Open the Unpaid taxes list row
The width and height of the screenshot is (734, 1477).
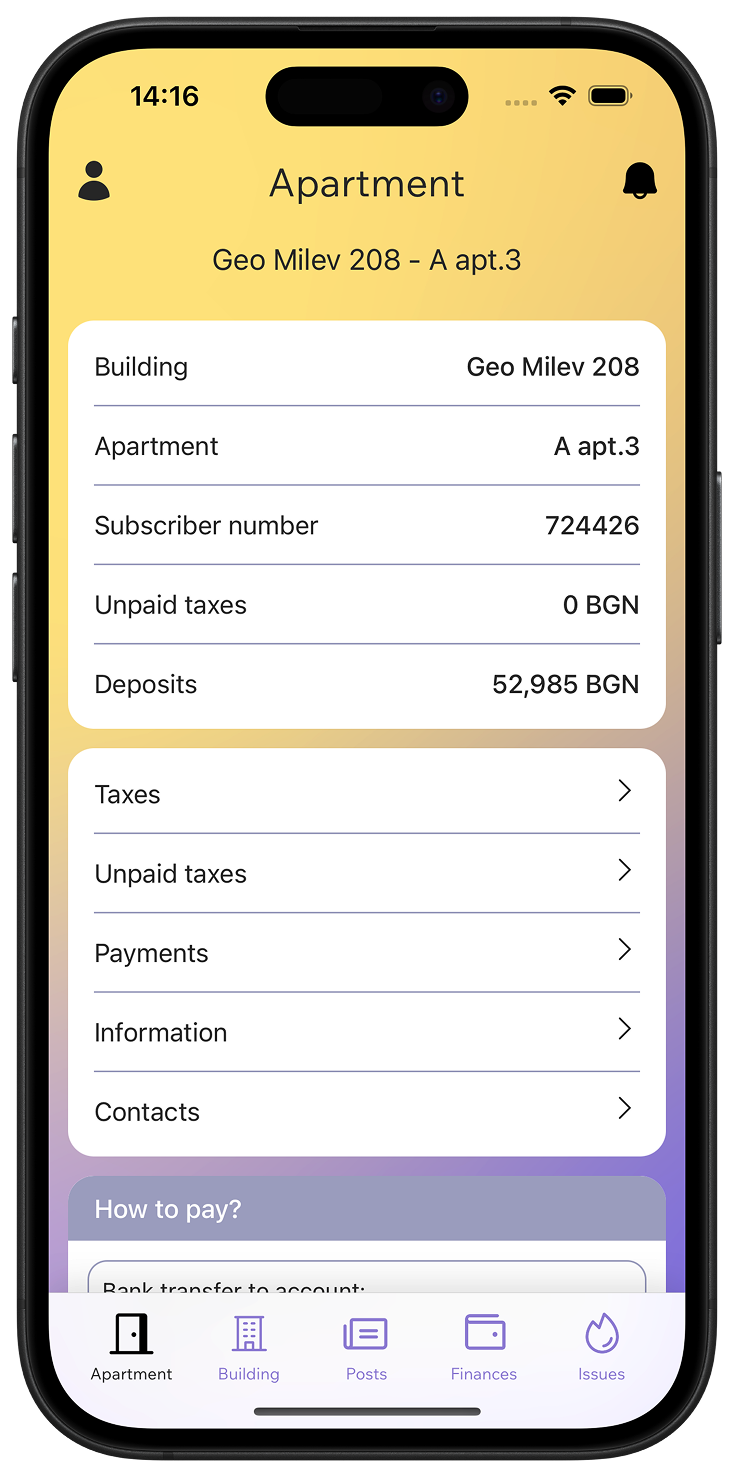coord(366,873)
